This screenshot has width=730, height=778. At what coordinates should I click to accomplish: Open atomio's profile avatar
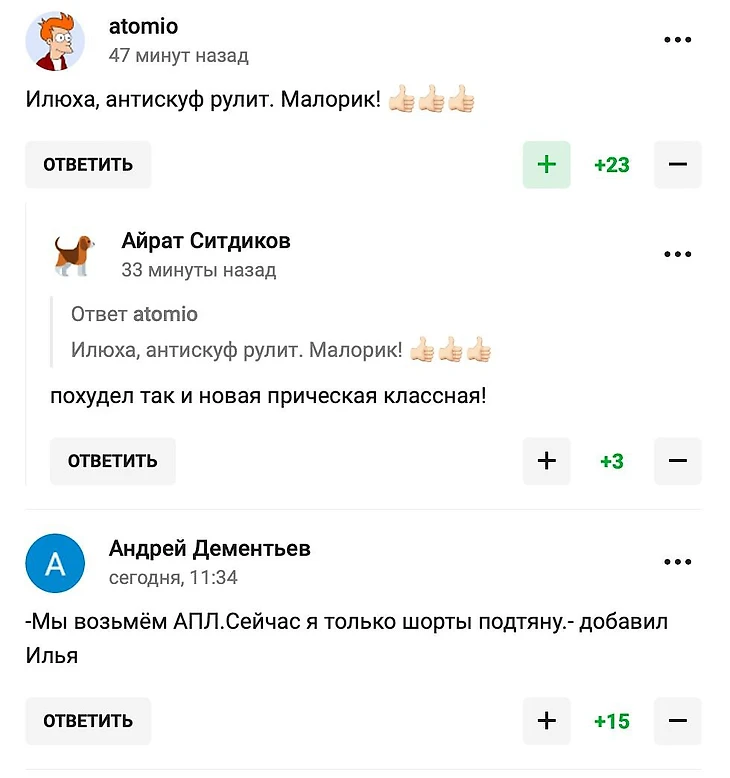(55, 42)
